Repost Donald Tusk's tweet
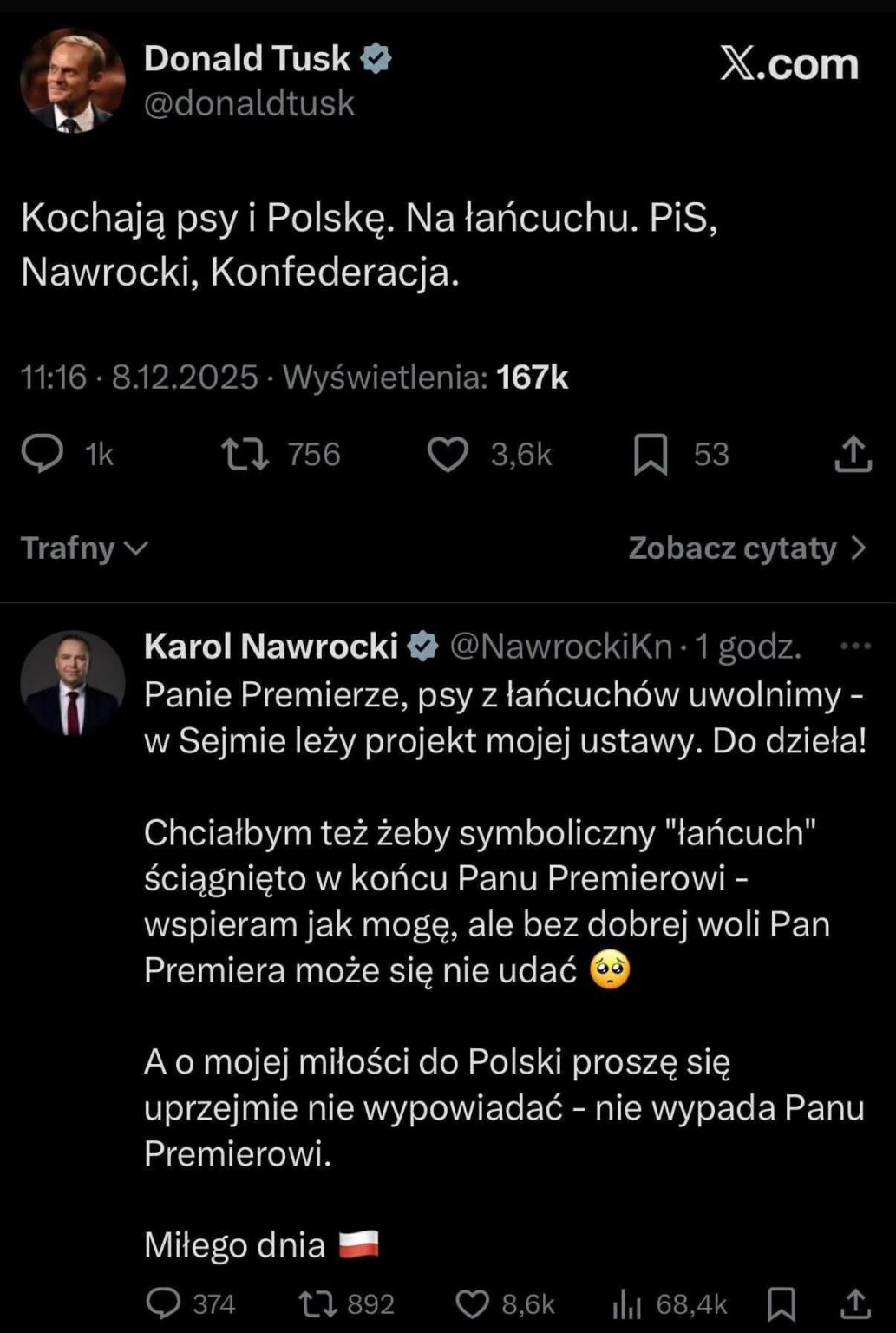The image size is (896, 1333). click(x=246, y=453)
